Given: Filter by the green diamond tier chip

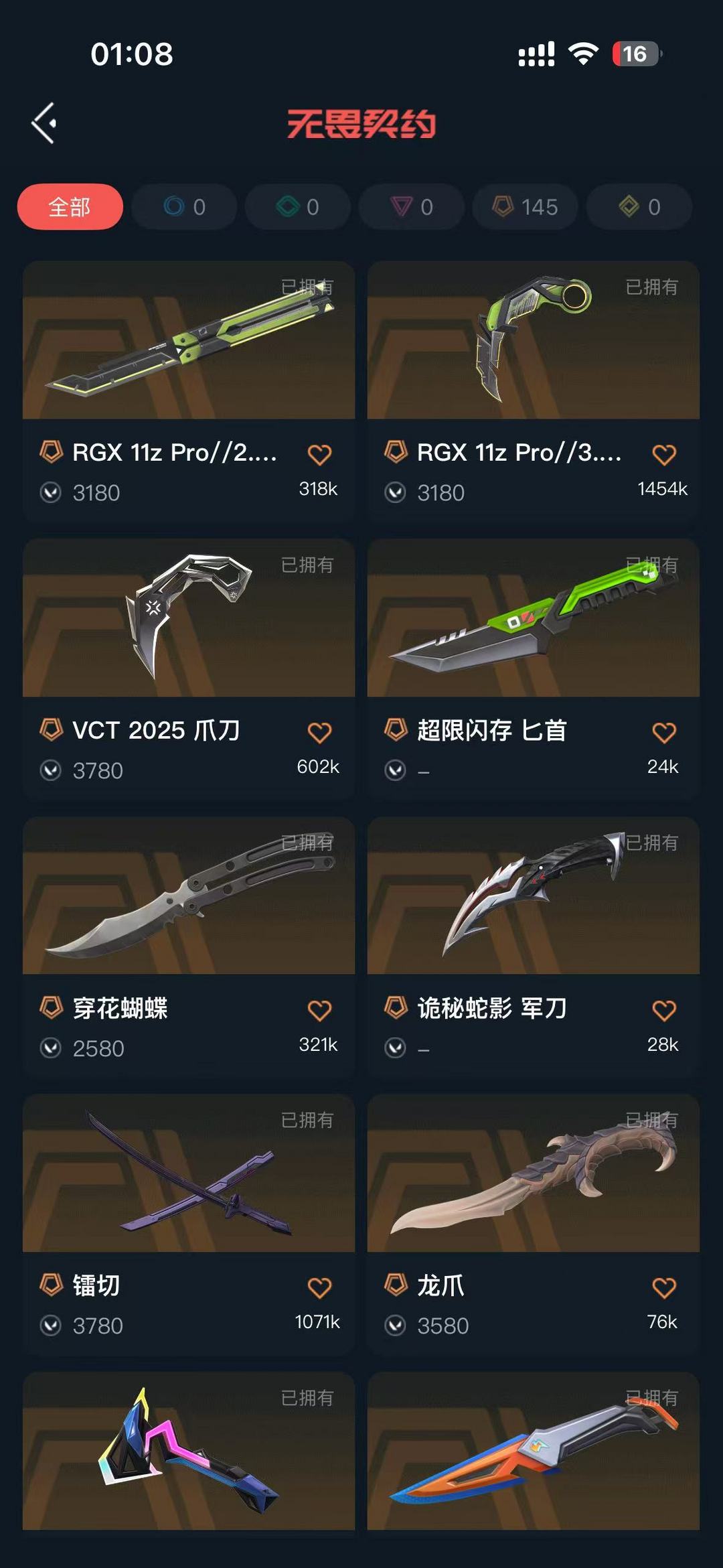Looking at the screenshot, I should [x=298, y=207].
